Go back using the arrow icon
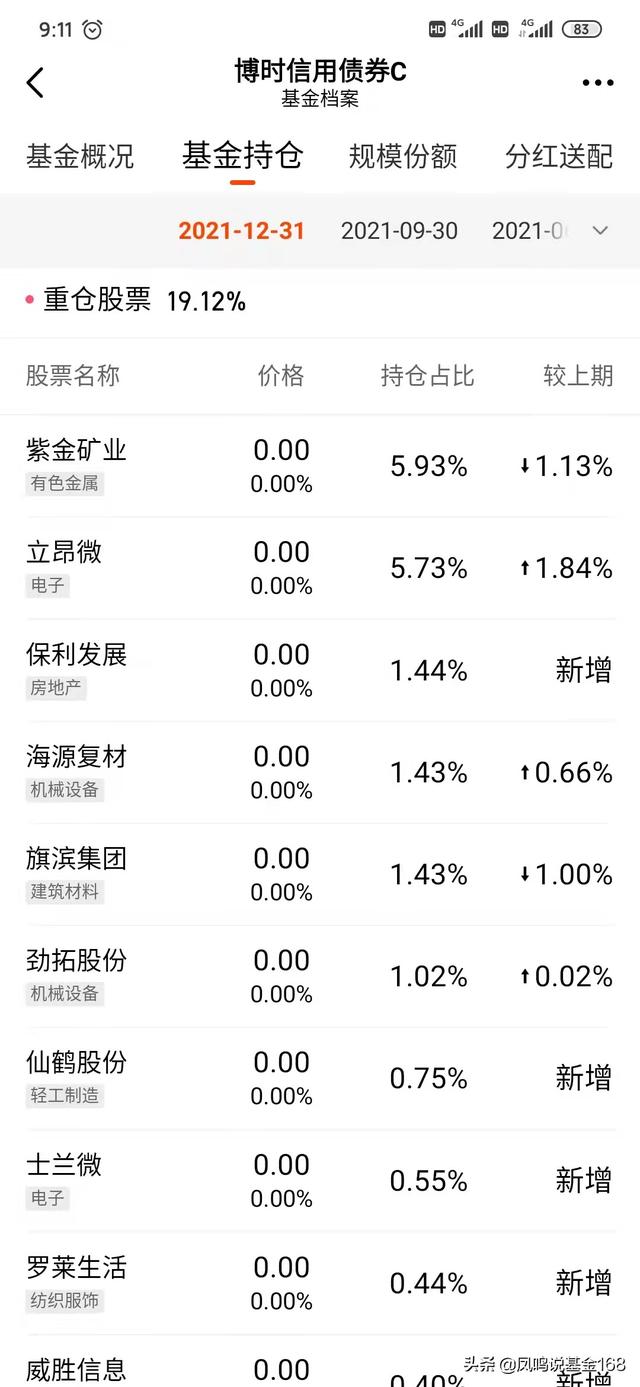 [35, 83]
